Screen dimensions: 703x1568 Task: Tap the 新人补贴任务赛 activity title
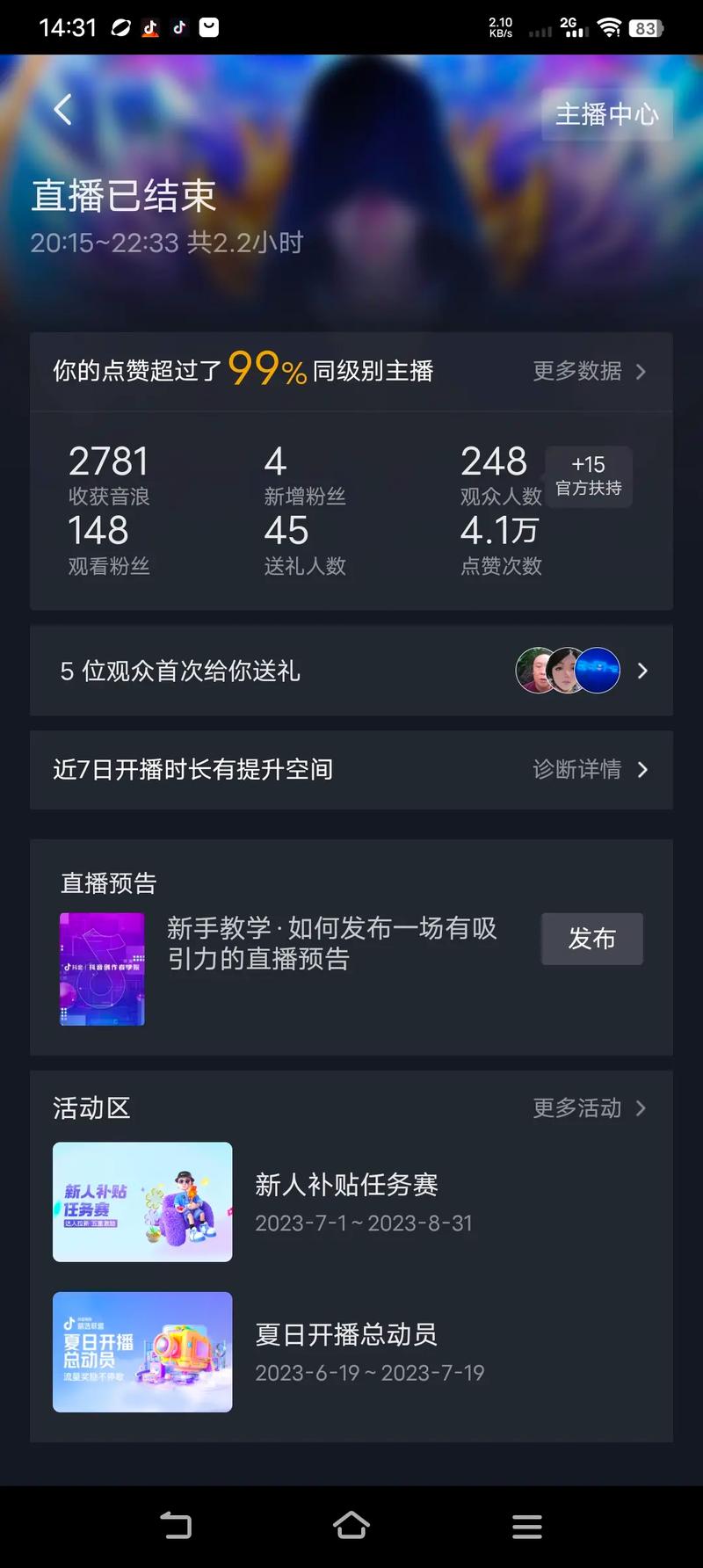tap(348, 1184)
